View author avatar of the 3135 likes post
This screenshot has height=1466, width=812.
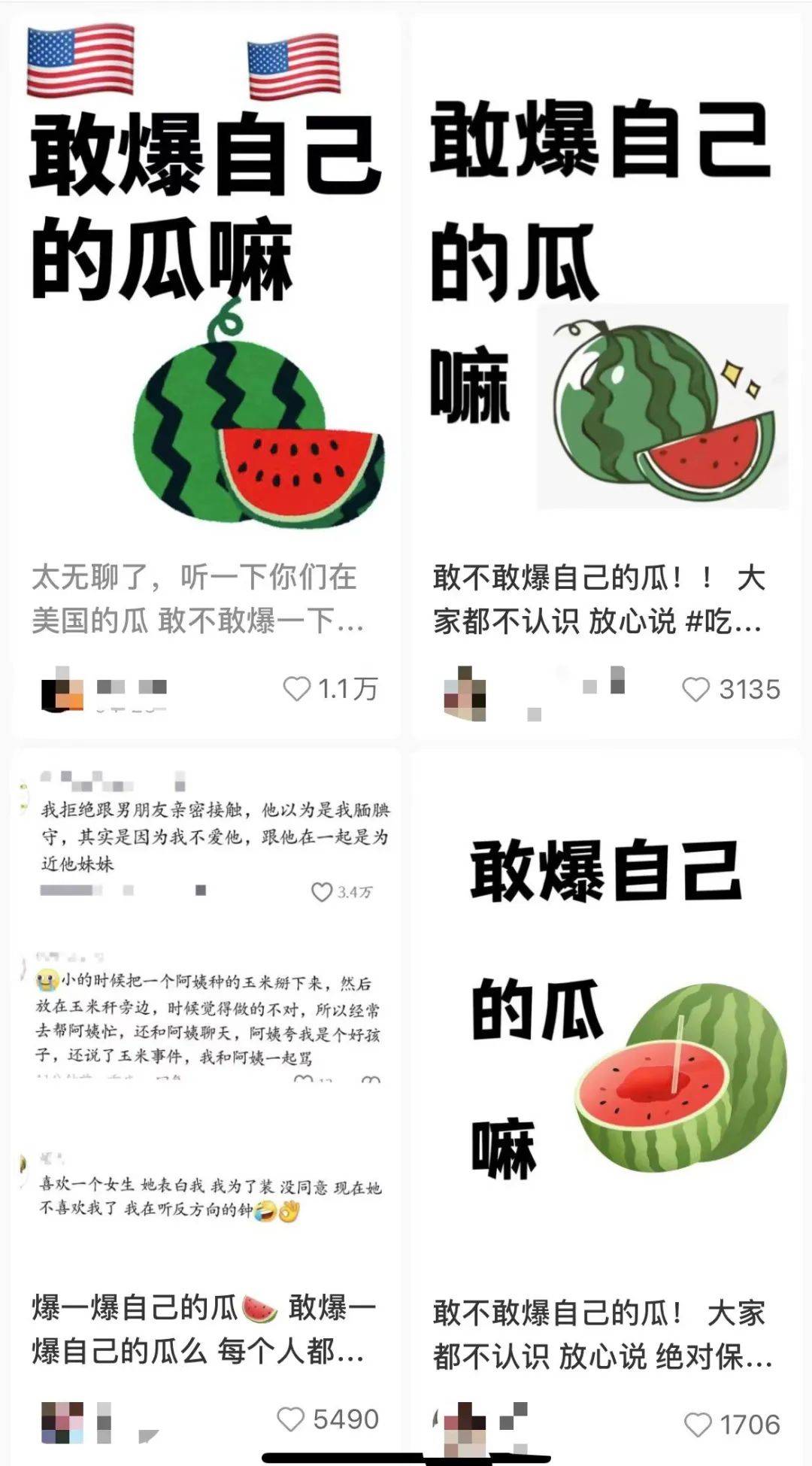[x=464, y=694]
